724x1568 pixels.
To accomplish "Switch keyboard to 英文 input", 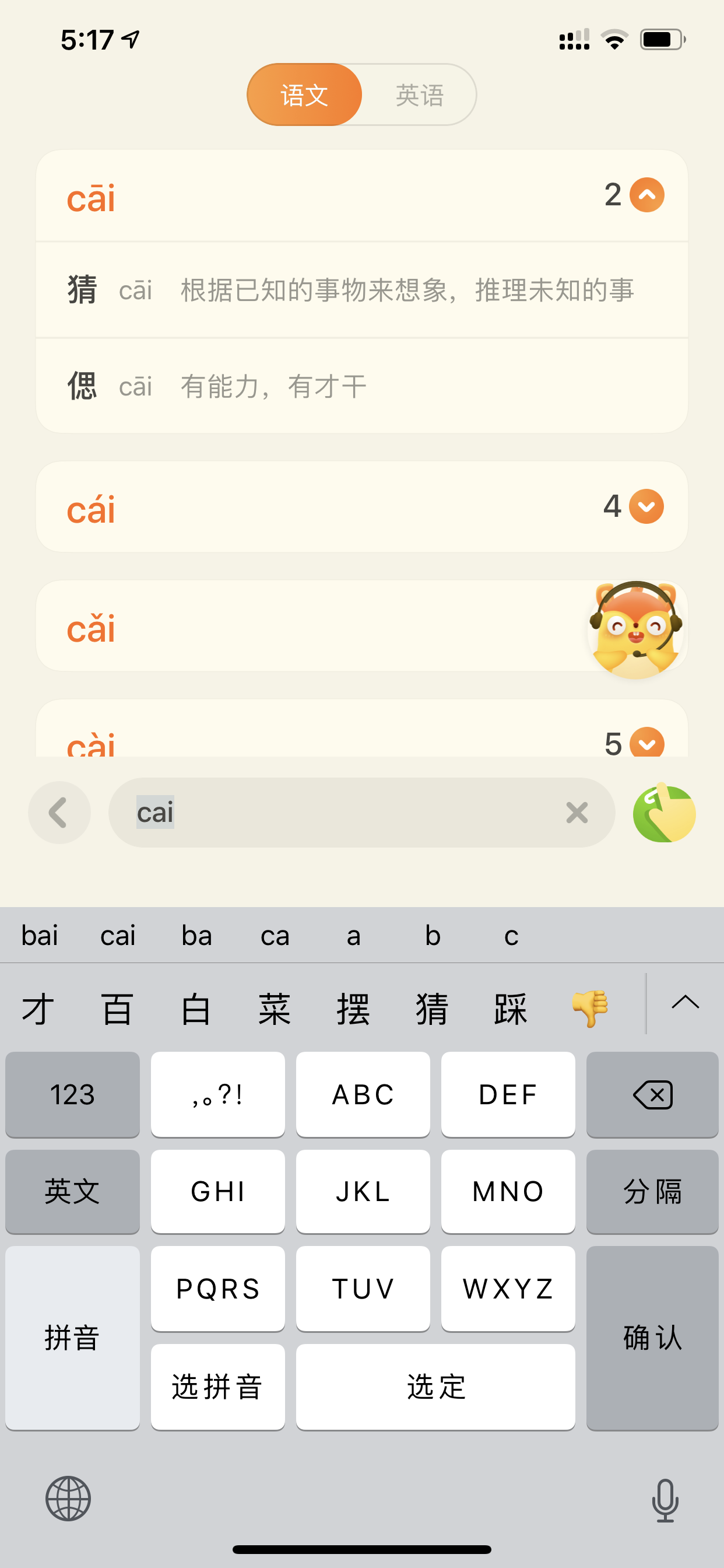I will pos(72,1191).
